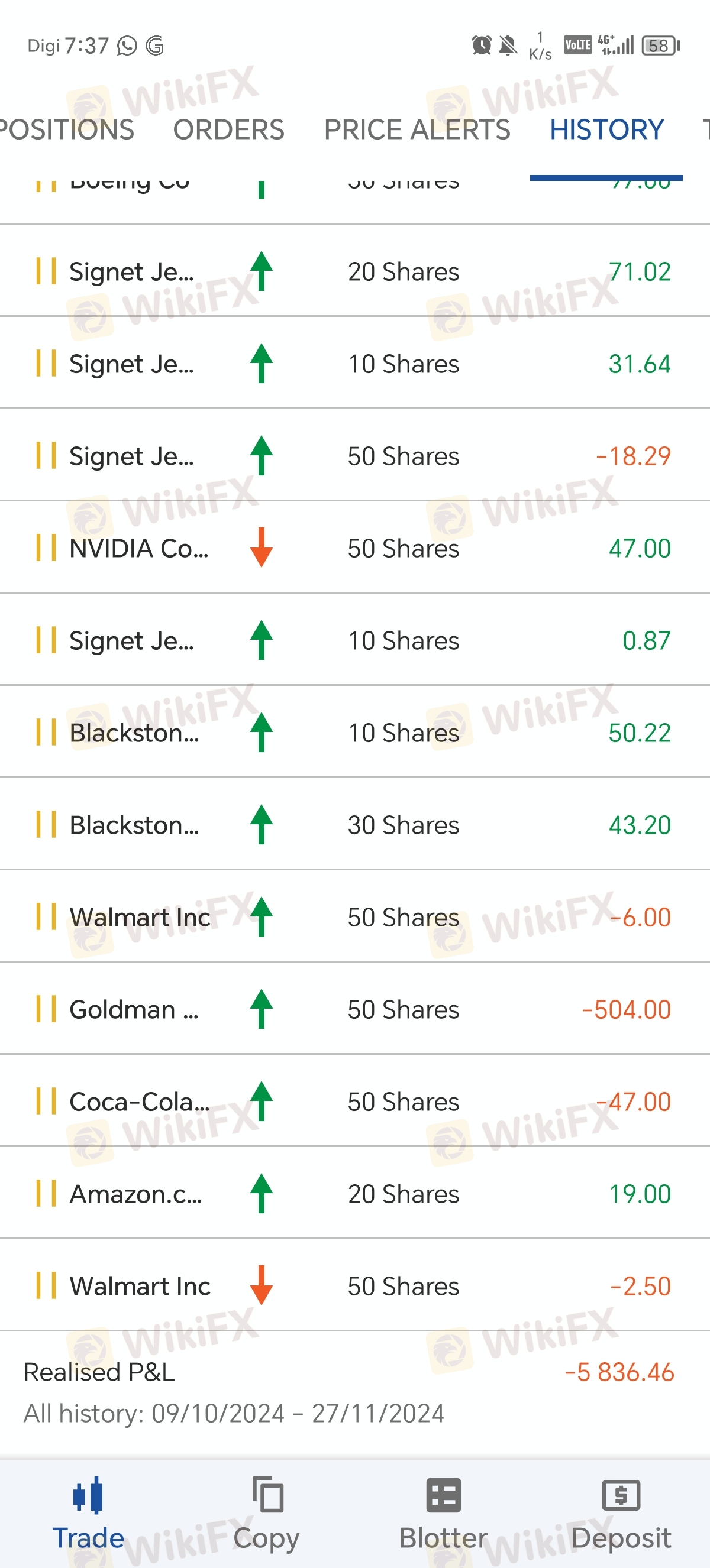The height and width of the screenshot is (1568, 710).
Task: Open the Signet trade with 71.02 profit
Action: pos(355,271)
